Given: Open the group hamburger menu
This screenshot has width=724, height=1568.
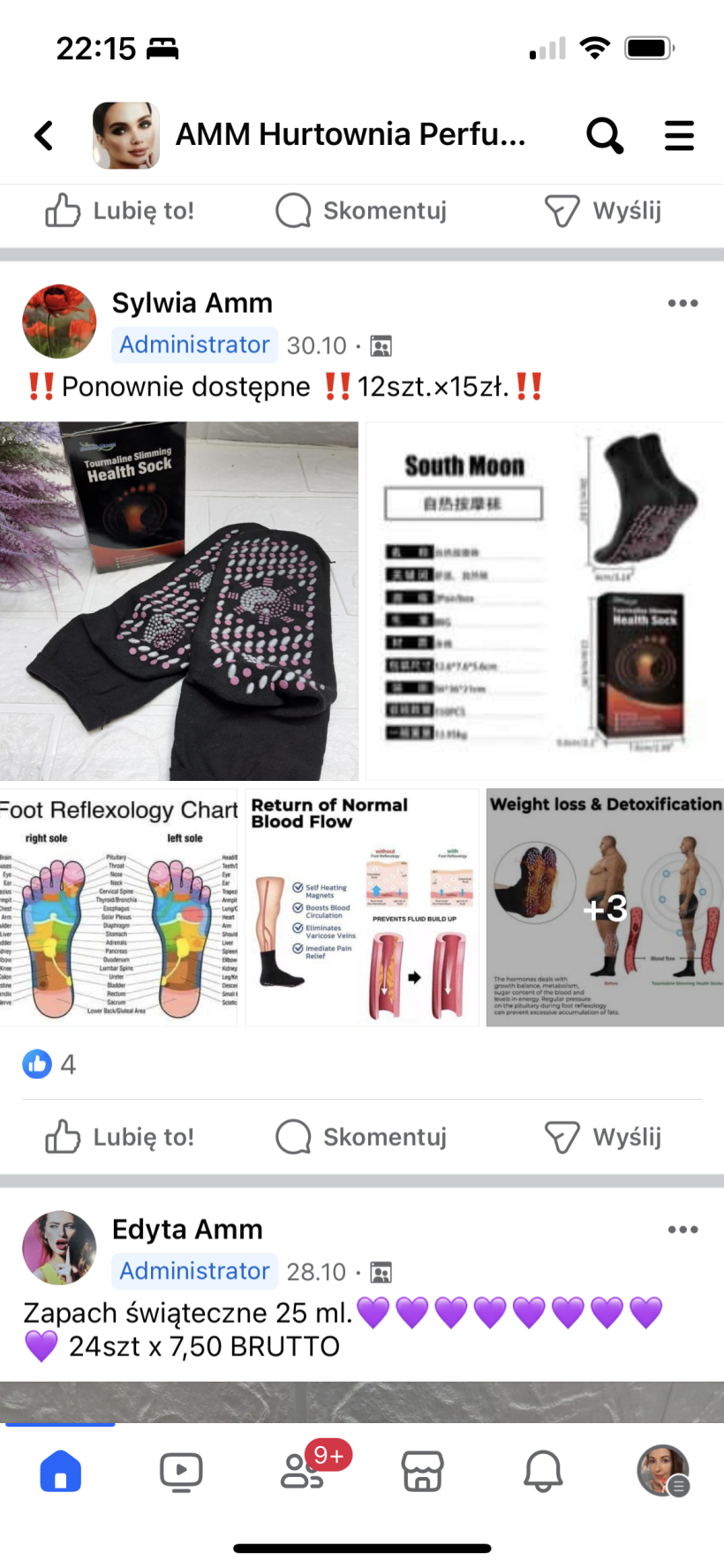Looking at the screenshot, I should coord(679,136).
